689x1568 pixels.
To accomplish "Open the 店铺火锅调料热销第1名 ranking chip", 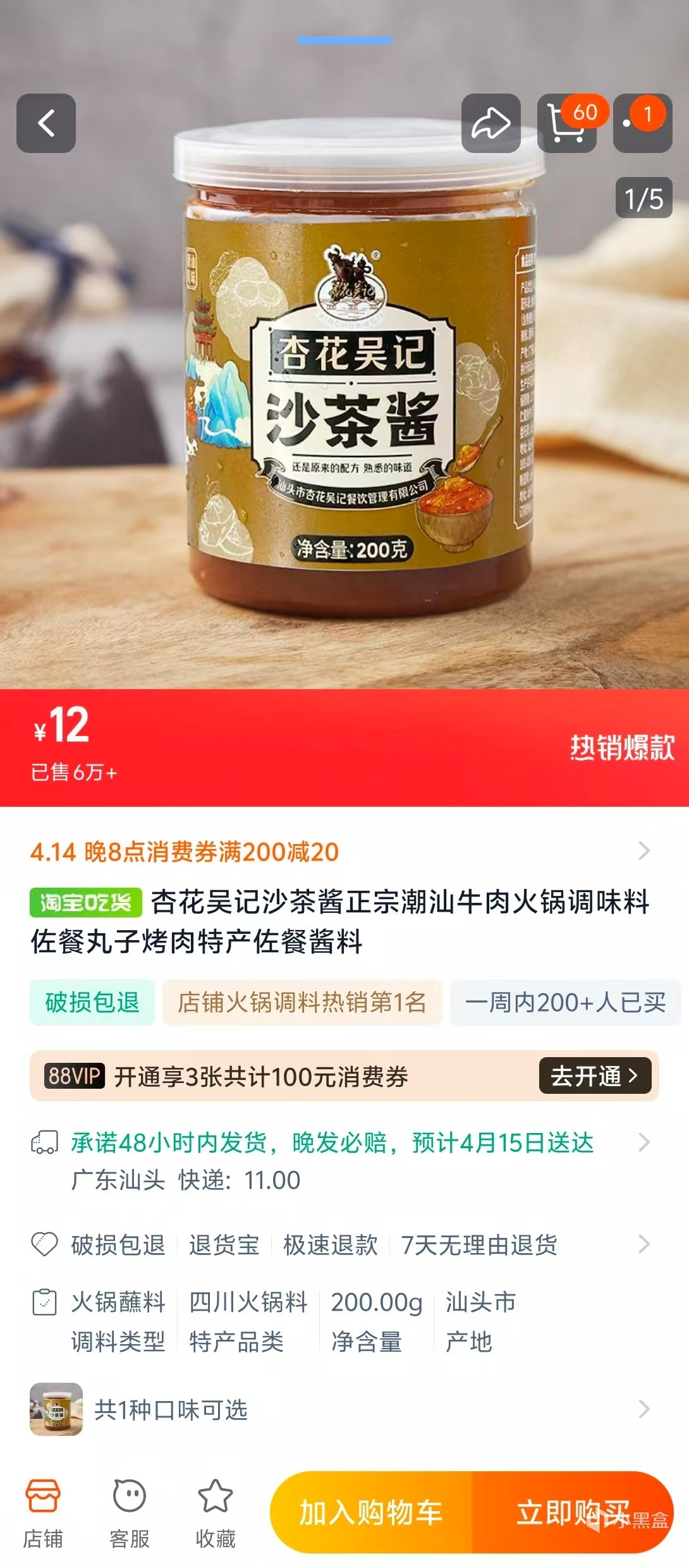I will [x=302, y=1002].
